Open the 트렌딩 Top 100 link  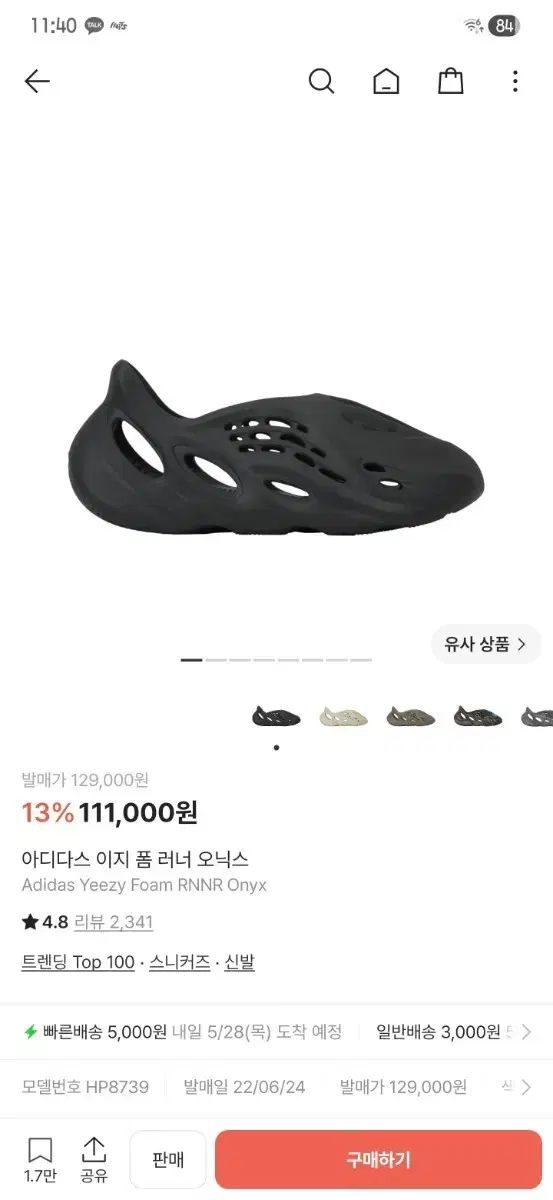pyautogui.click(x=78, y=962)
